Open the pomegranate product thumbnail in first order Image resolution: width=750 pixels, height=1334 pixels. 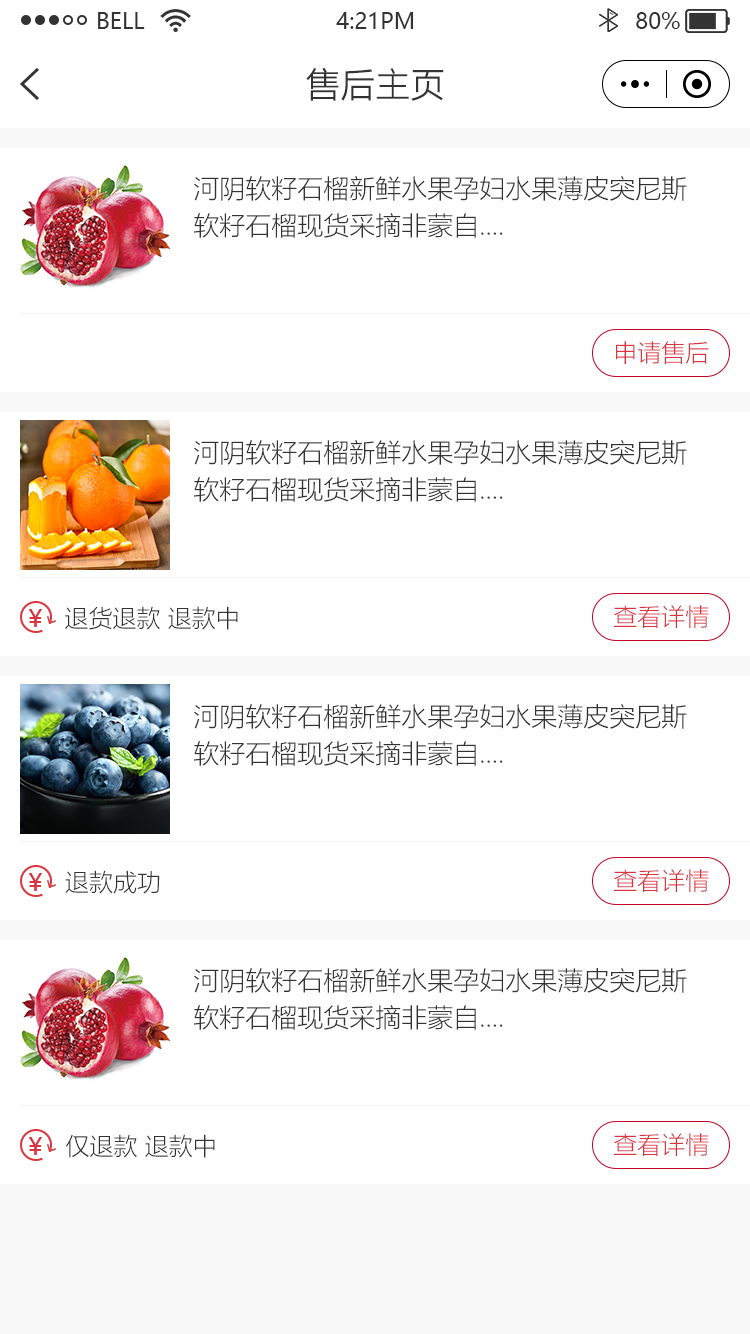pyautogui.click(x=95, y=228)
